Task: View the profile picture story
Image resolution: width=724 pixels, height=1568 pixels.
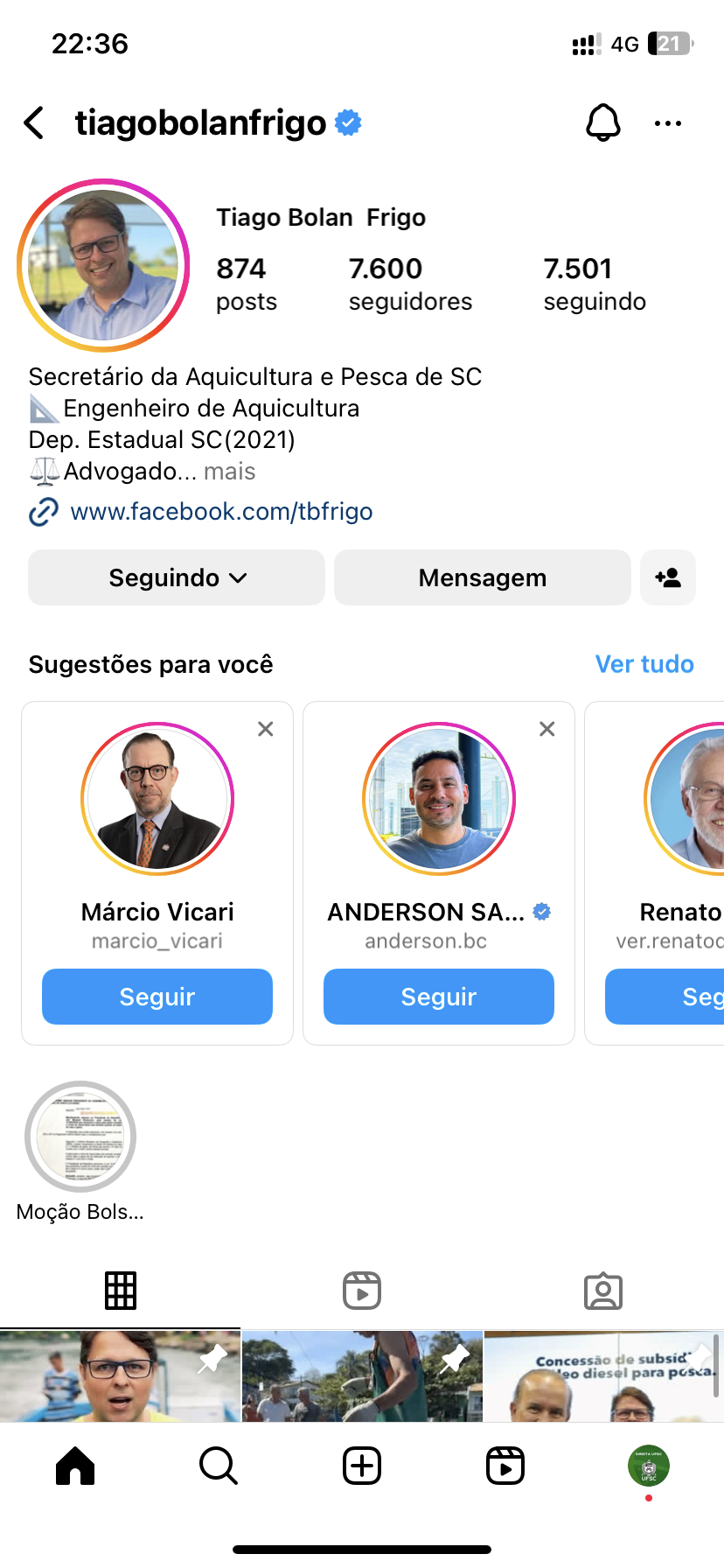Action: coord(103,265)
